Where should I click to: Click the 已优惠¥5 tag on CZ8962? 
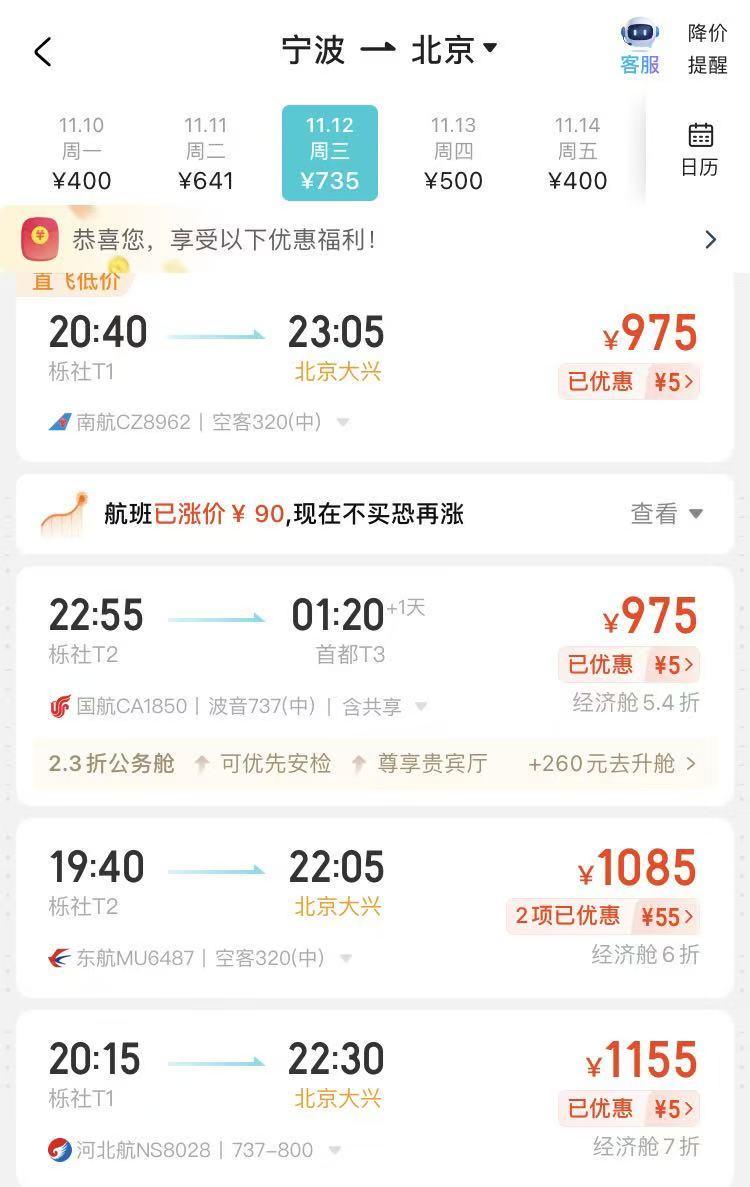[628, 382]
